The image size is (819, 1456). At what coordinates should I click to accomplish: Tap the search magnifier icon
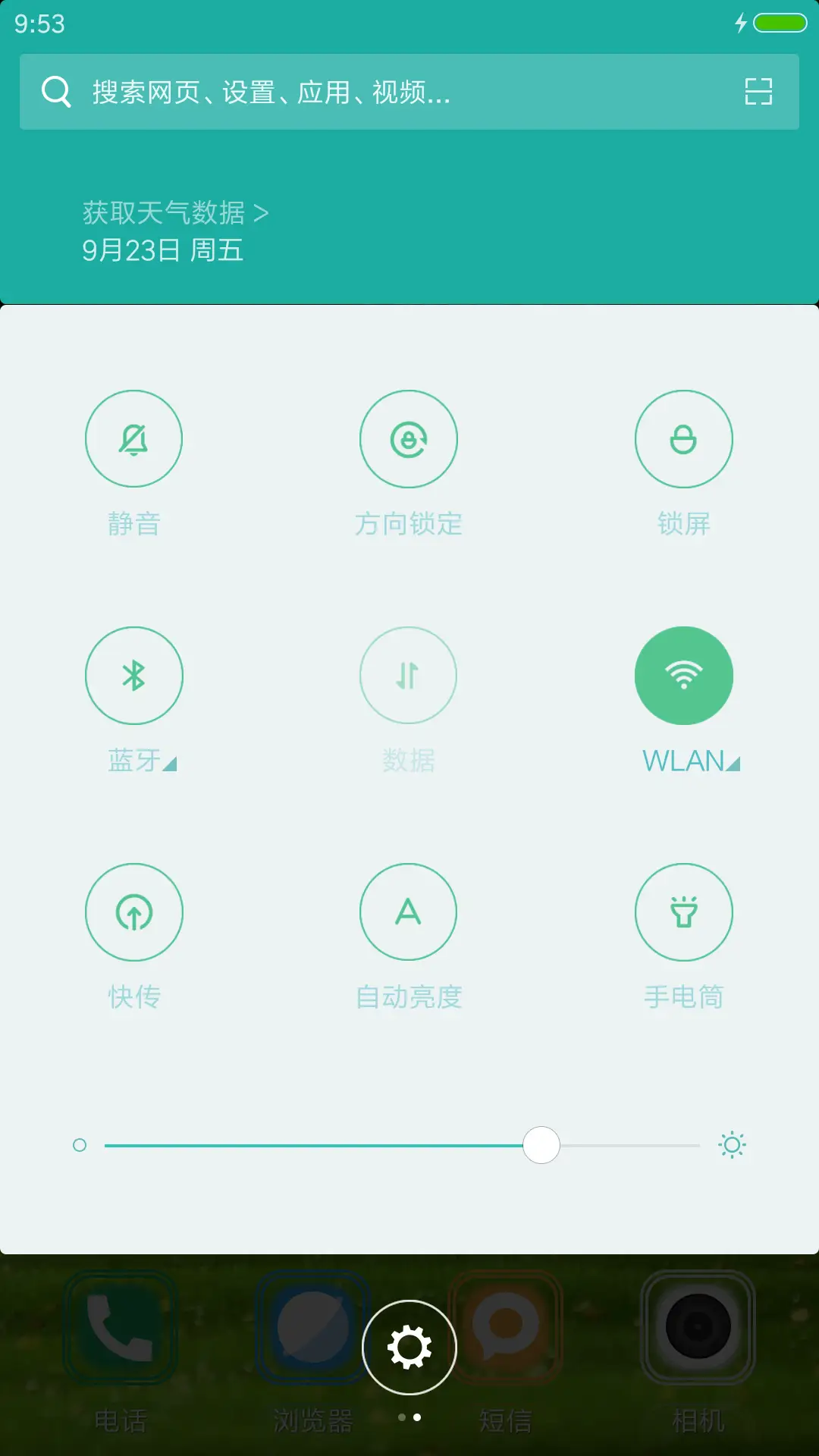(54, 93)
